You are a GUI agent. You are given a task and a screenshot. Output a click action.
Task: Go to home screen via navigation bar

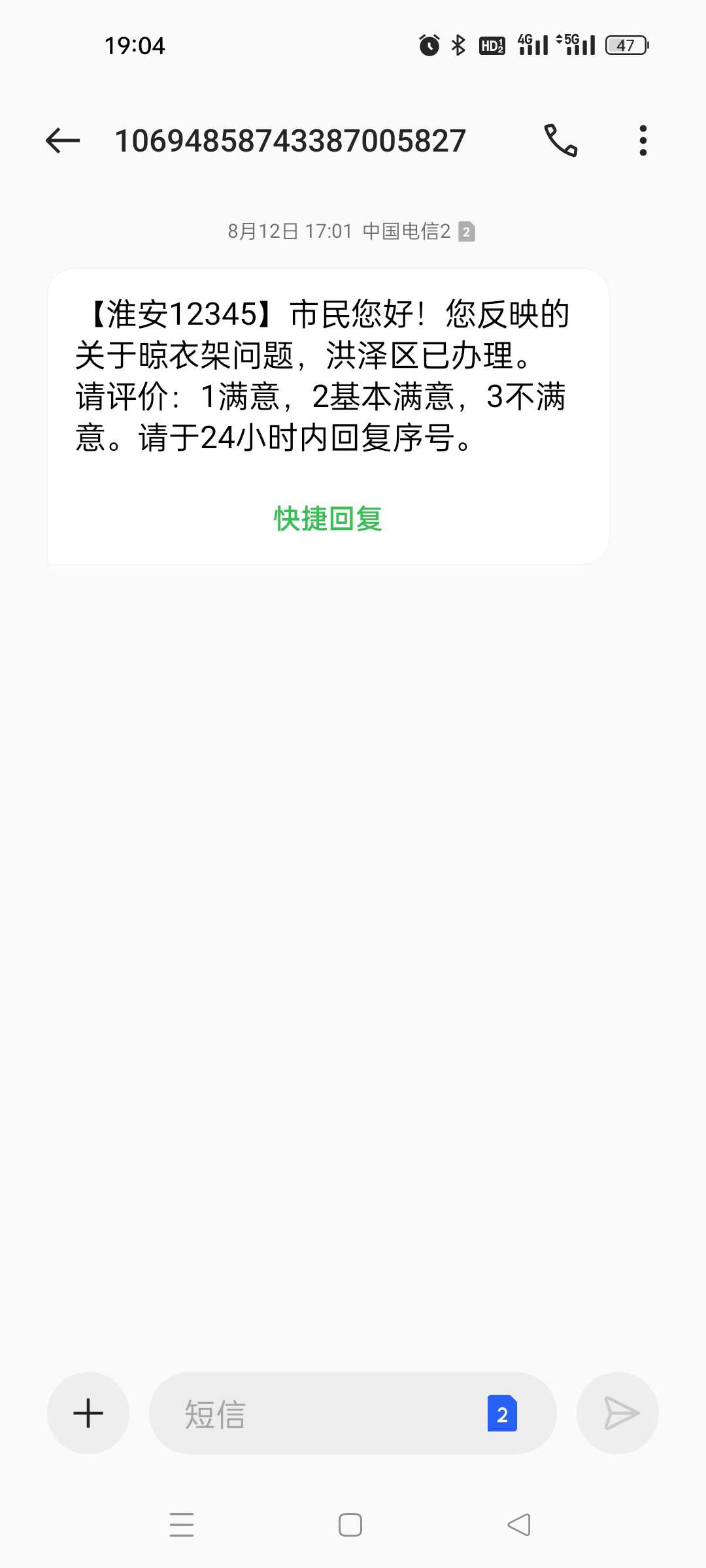[x=350, y=1524]
